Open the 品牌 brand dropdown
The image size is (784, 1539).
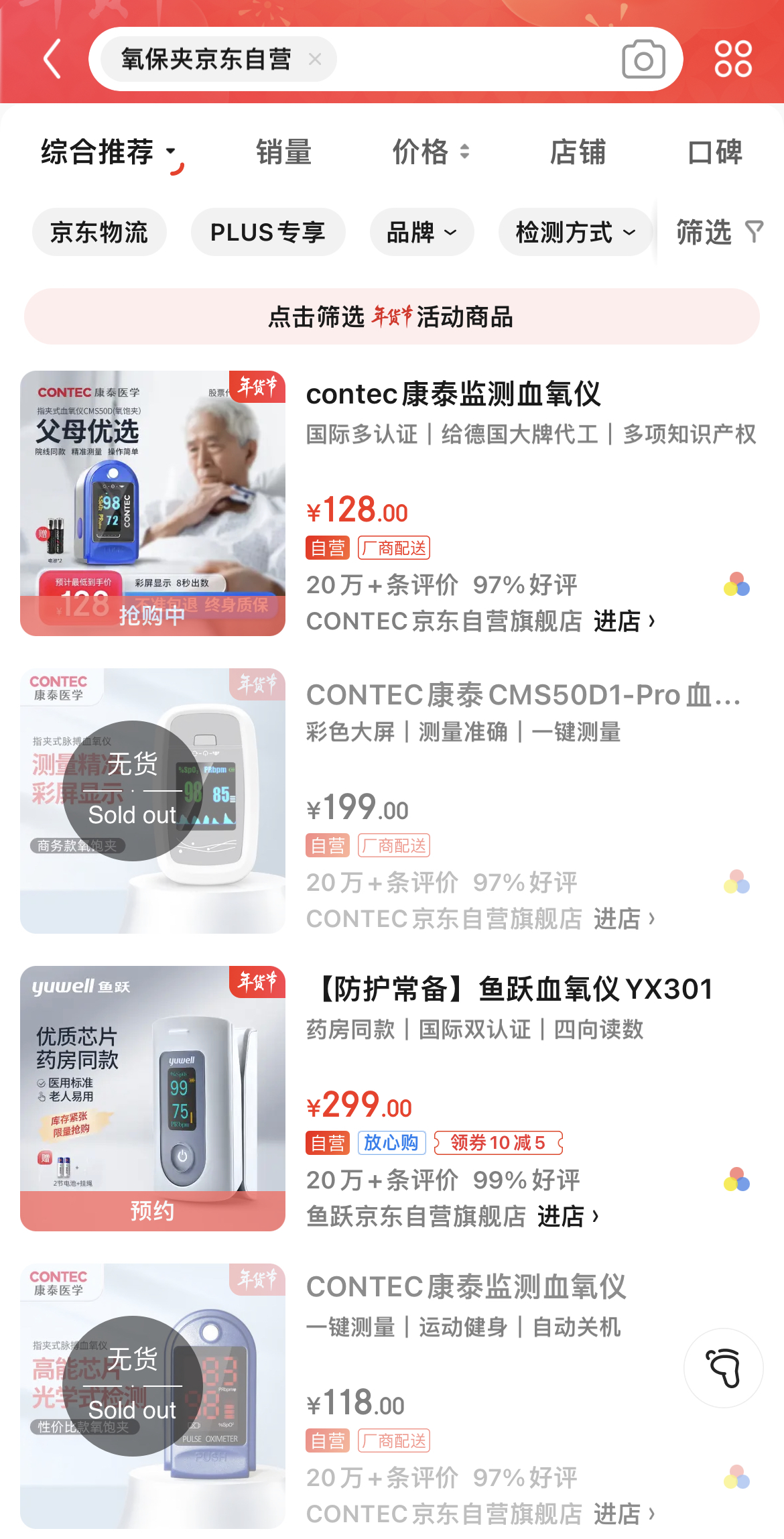[x=421, y=232]
